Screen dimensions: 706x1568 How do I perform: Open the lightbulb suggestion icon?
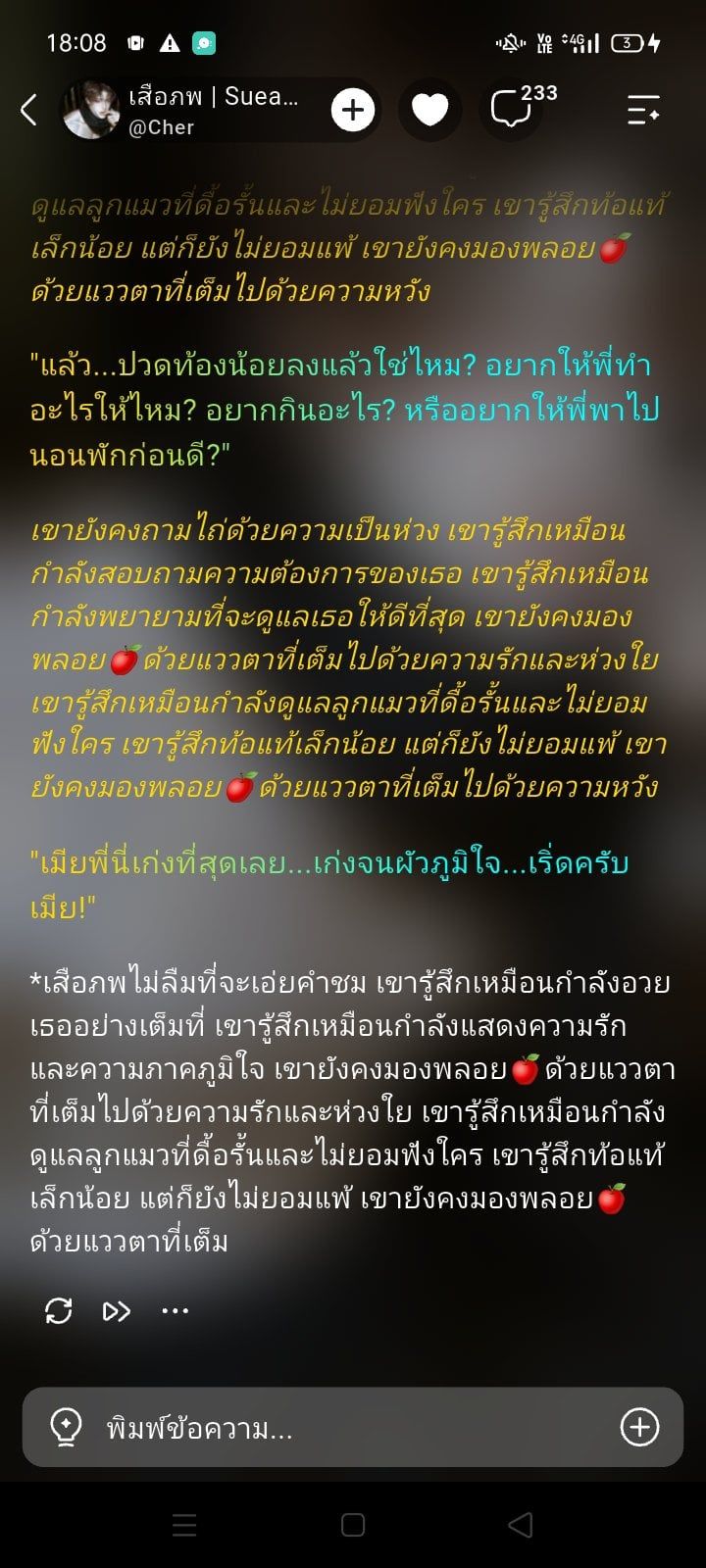pyautogui.click(x=66, y=1428)
